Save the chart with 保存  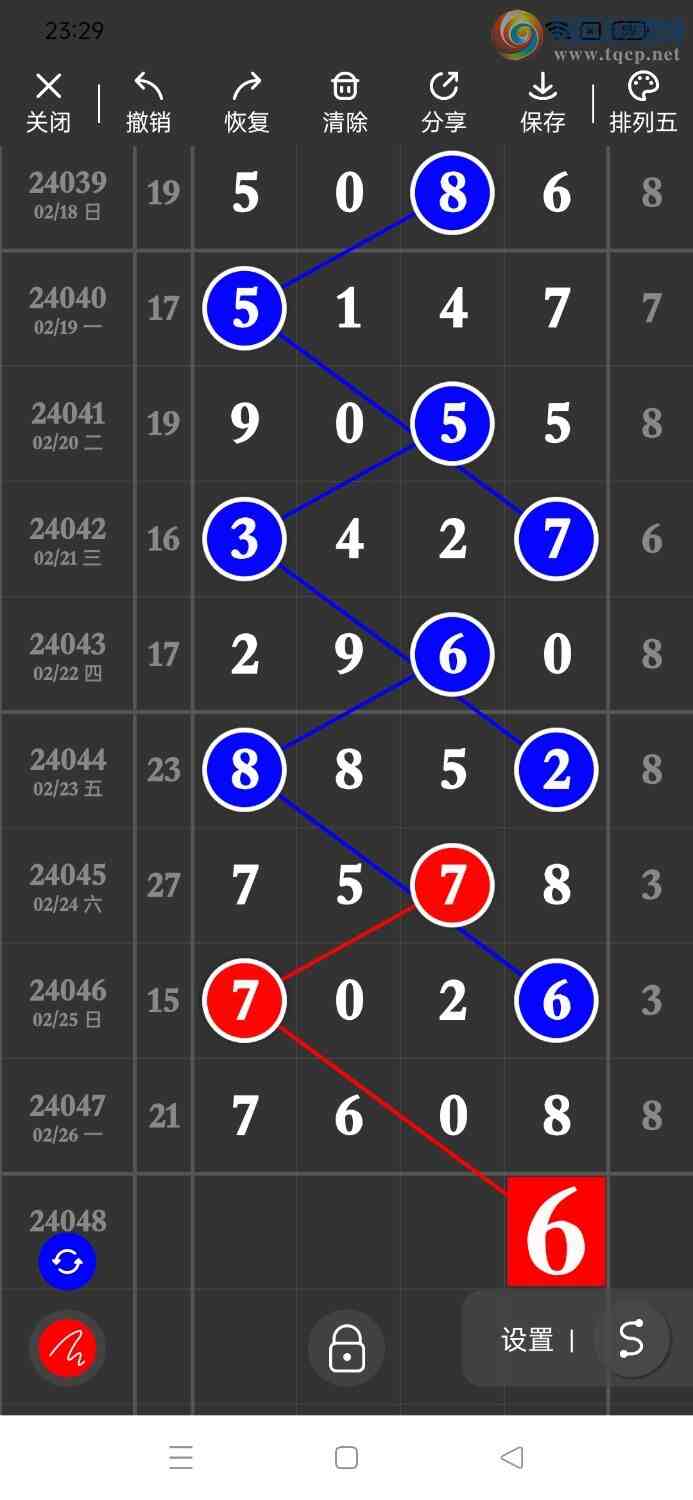[543, 103]
